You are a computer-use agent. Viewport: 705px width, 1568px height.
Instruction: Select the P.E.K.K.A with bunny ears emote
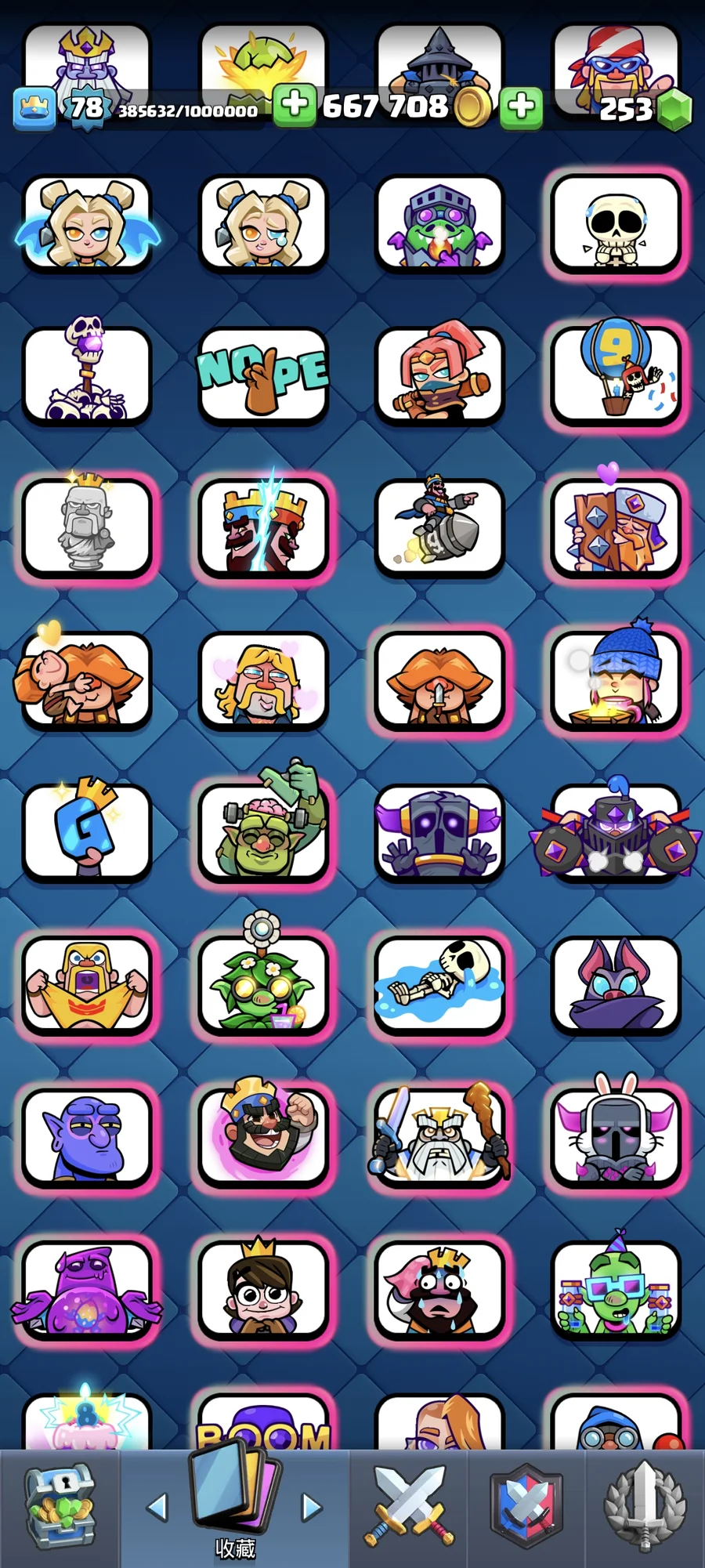click(616, 1136)
